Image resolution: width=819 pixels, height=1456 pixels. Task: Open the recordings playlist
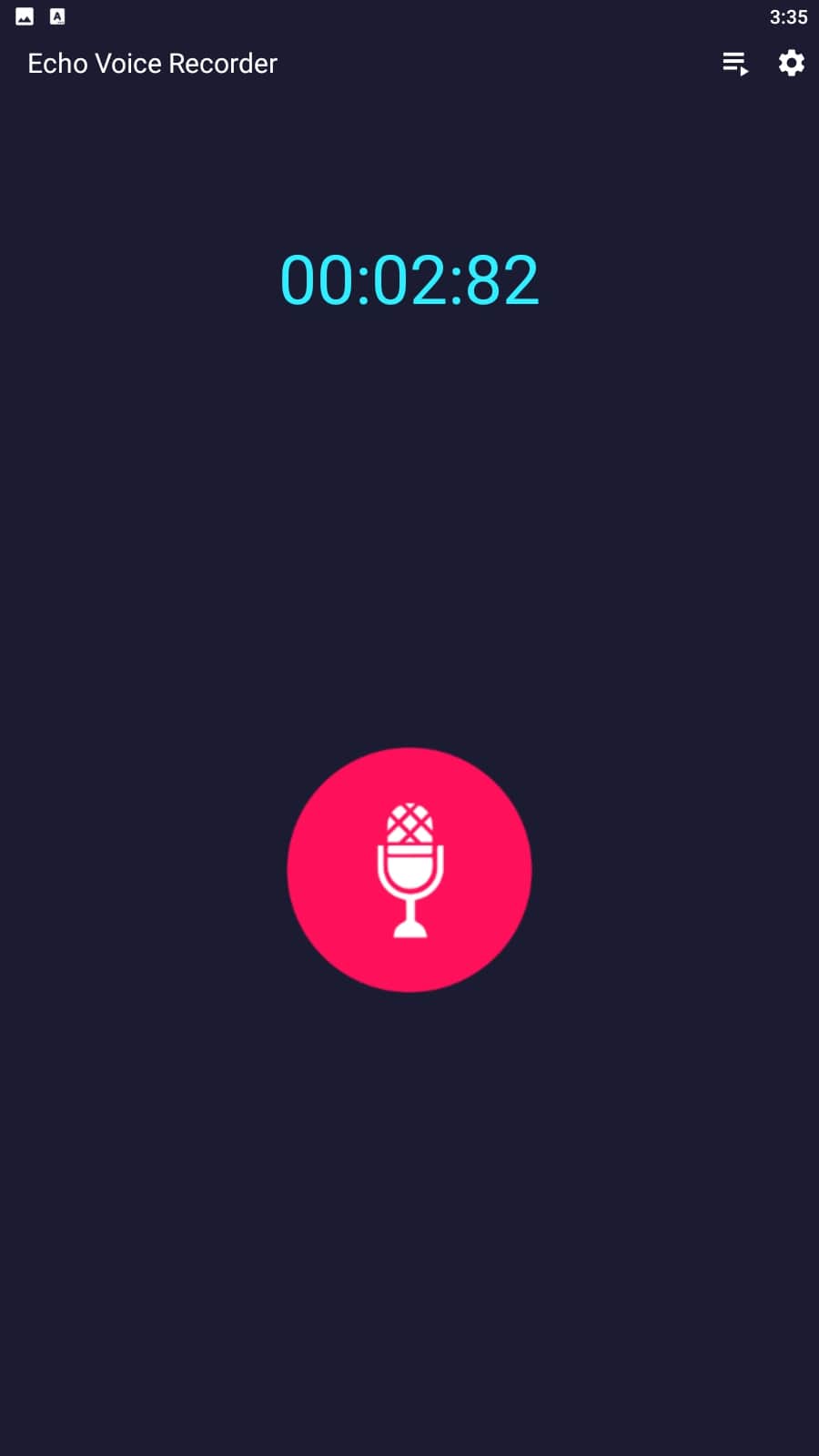point(735,64)
